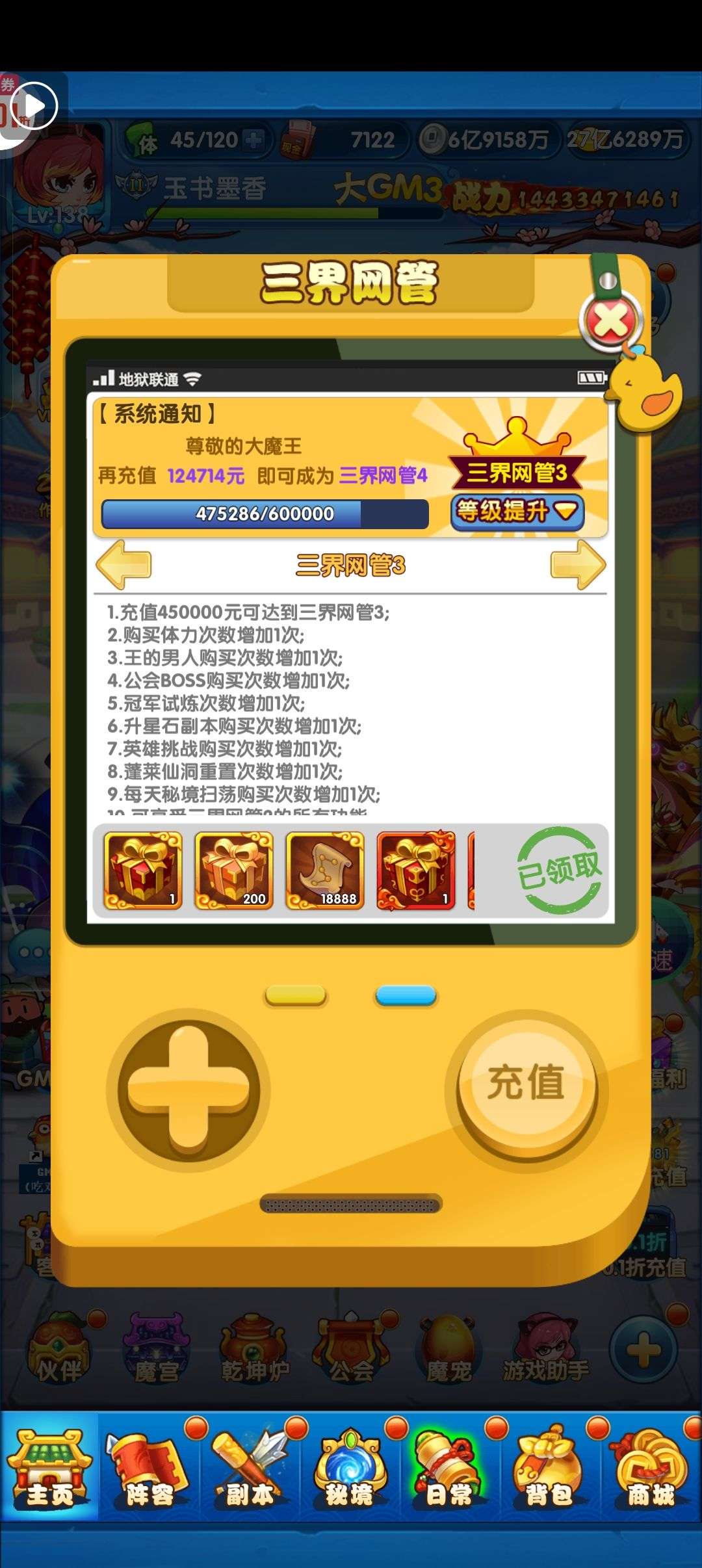View the 200 gift box reward
Image resolution: width=702 pixels, height=1568 pixels.
pos(234,870)
